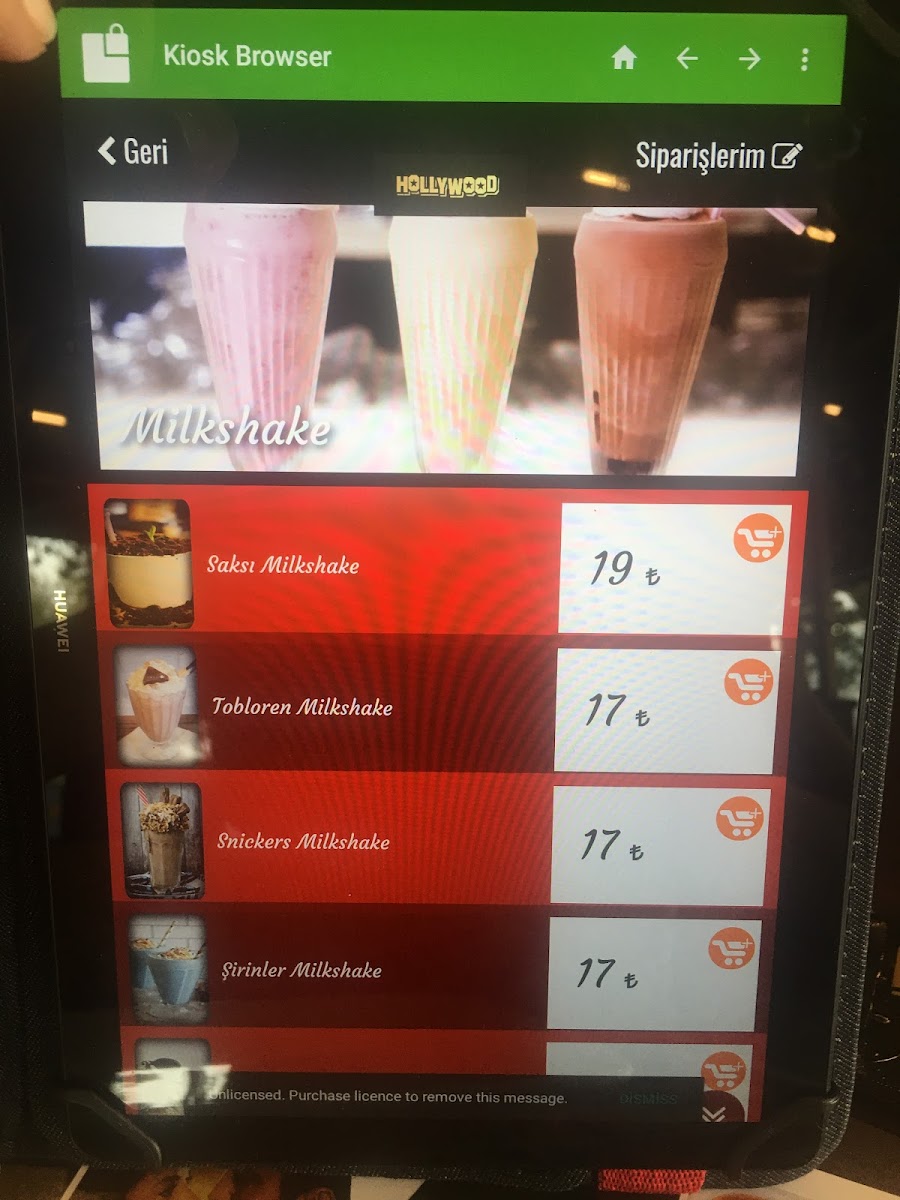Go to the Kiosk Browser home page
The width and height of the screenshot is (900, 1200).
(x=624, y=59)
